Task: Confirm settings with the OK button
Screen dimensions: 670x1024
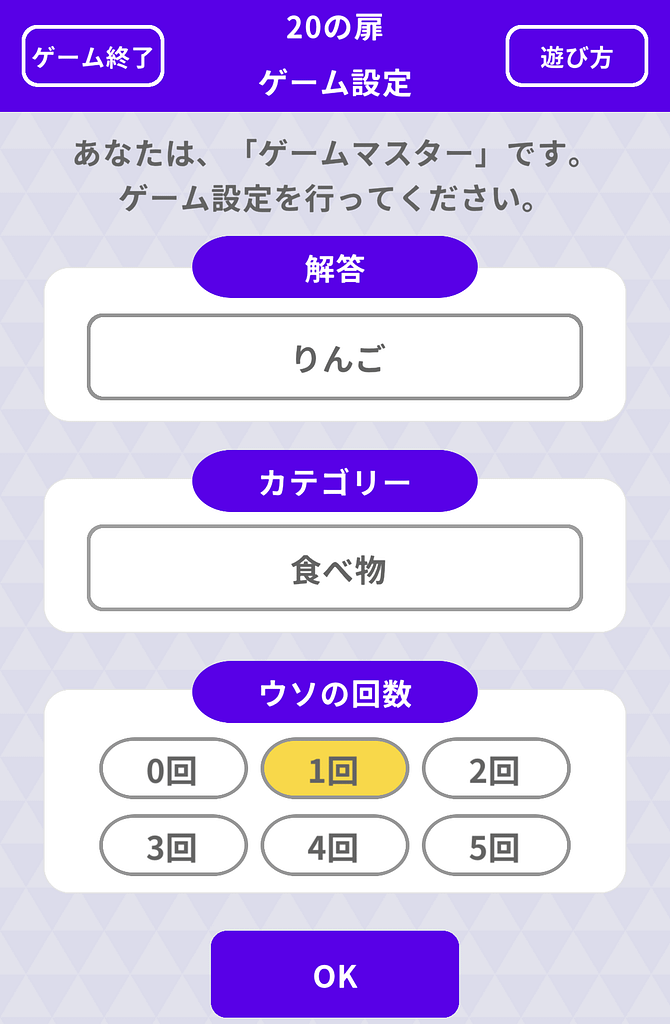Action: click(x=335, y=975)
